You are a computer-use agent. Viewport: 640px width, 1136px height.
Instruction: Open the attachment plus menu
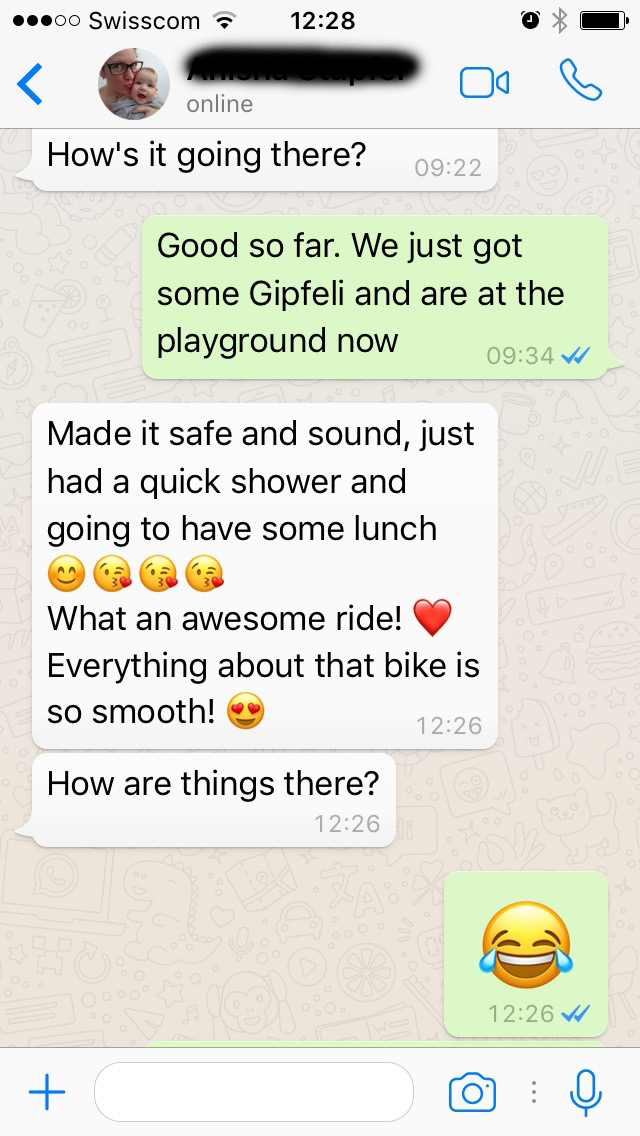point(47,1091)
